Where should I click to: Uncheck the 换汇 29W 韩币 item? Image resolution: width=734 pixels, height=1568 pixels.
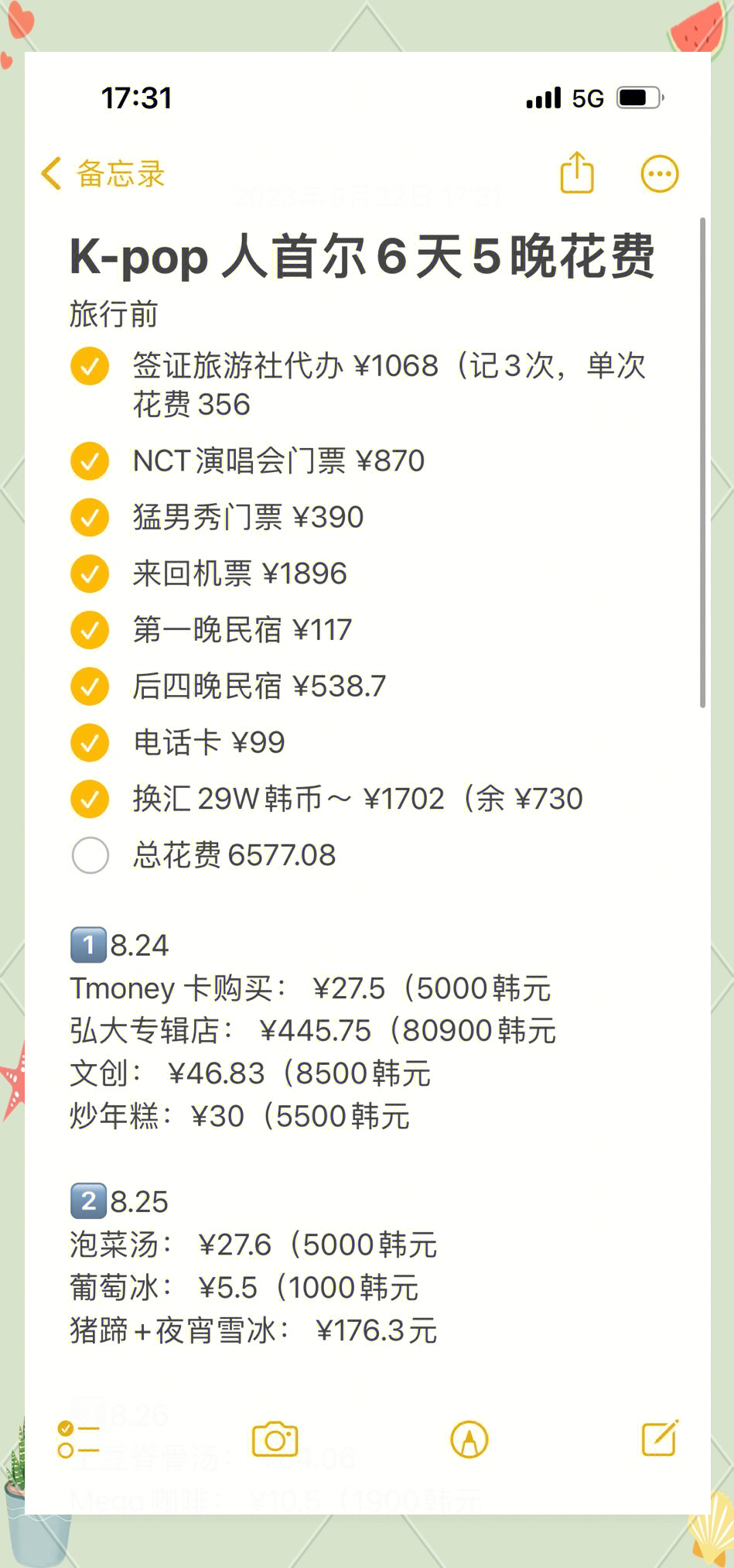pyautogui.click(x=89, y=799)
